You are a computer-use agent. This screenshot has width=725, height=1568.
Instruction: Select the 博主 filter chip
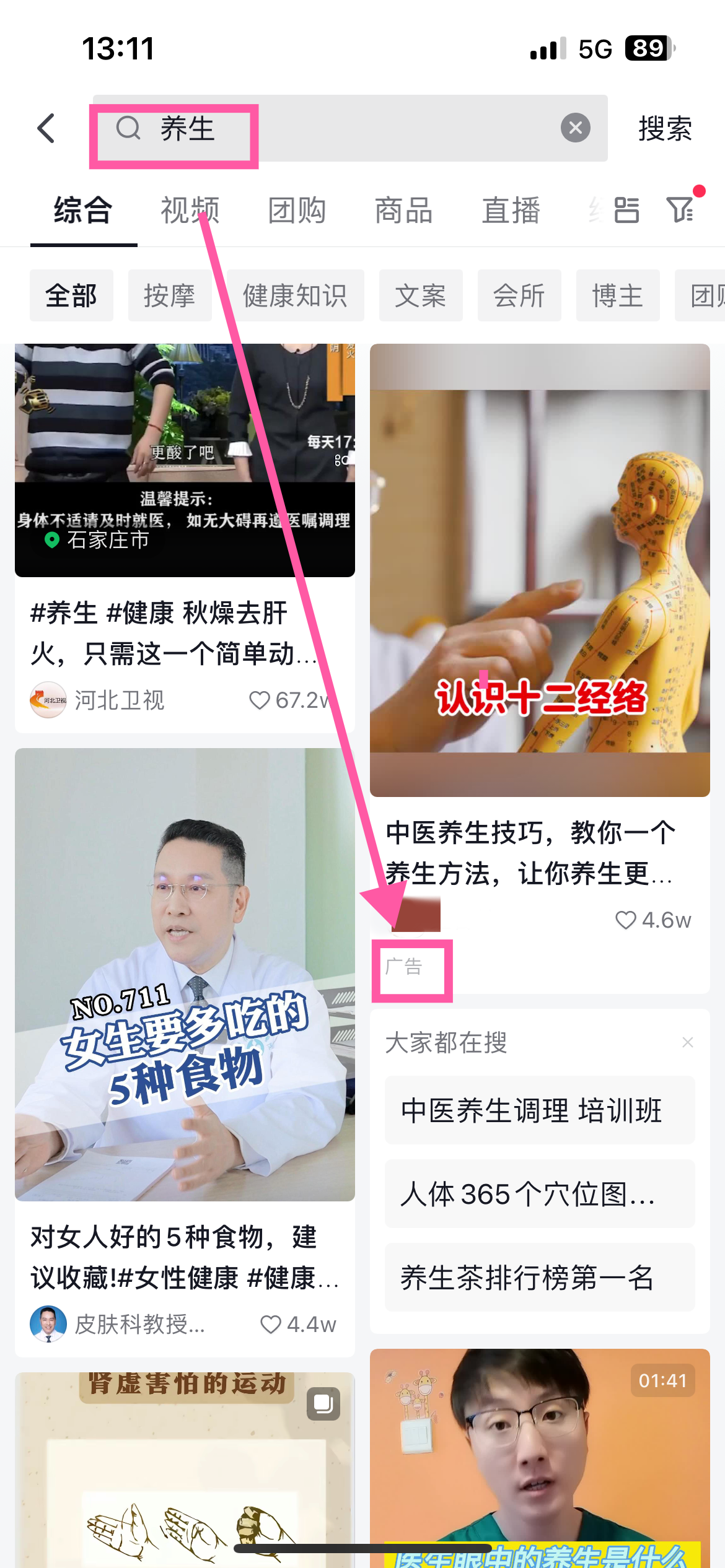(x=618, y=295)
